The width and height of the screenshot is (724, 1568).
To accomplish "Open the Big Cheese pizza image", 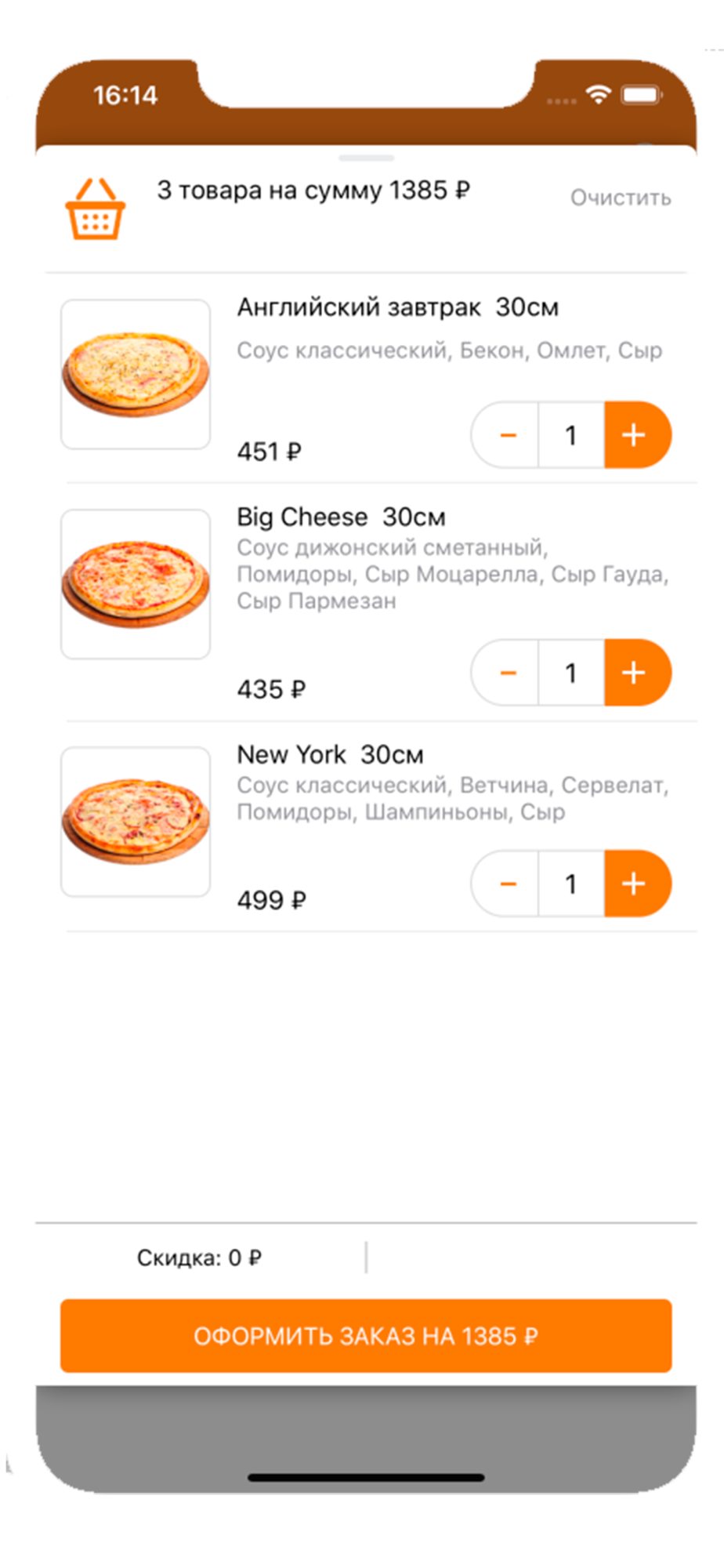I will click(136, 584).
